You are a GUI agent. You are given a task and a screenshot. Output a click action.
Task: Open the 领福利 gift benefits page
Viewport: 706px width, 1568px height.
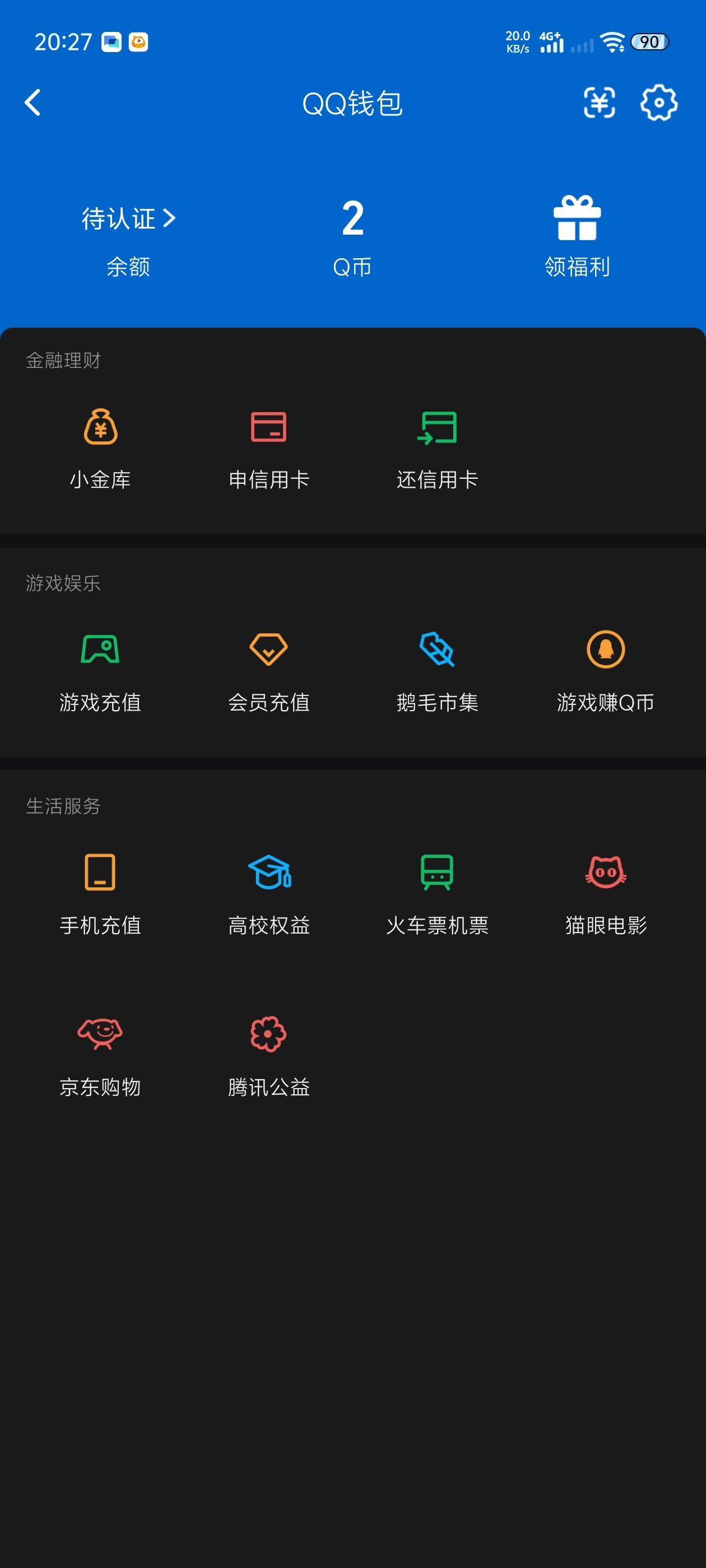(x=577, y=234)
